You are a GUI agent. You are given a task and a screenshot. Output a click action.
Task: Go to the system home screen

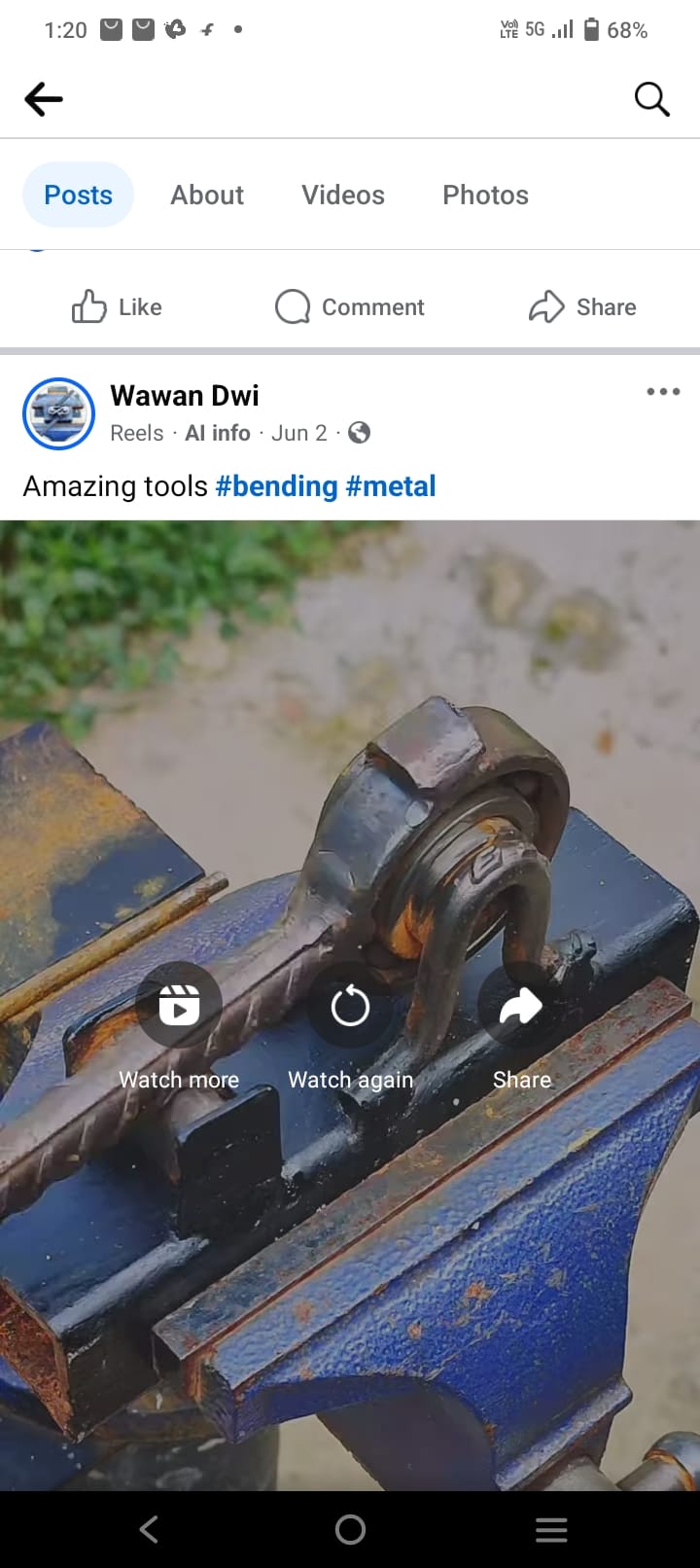350,1529
